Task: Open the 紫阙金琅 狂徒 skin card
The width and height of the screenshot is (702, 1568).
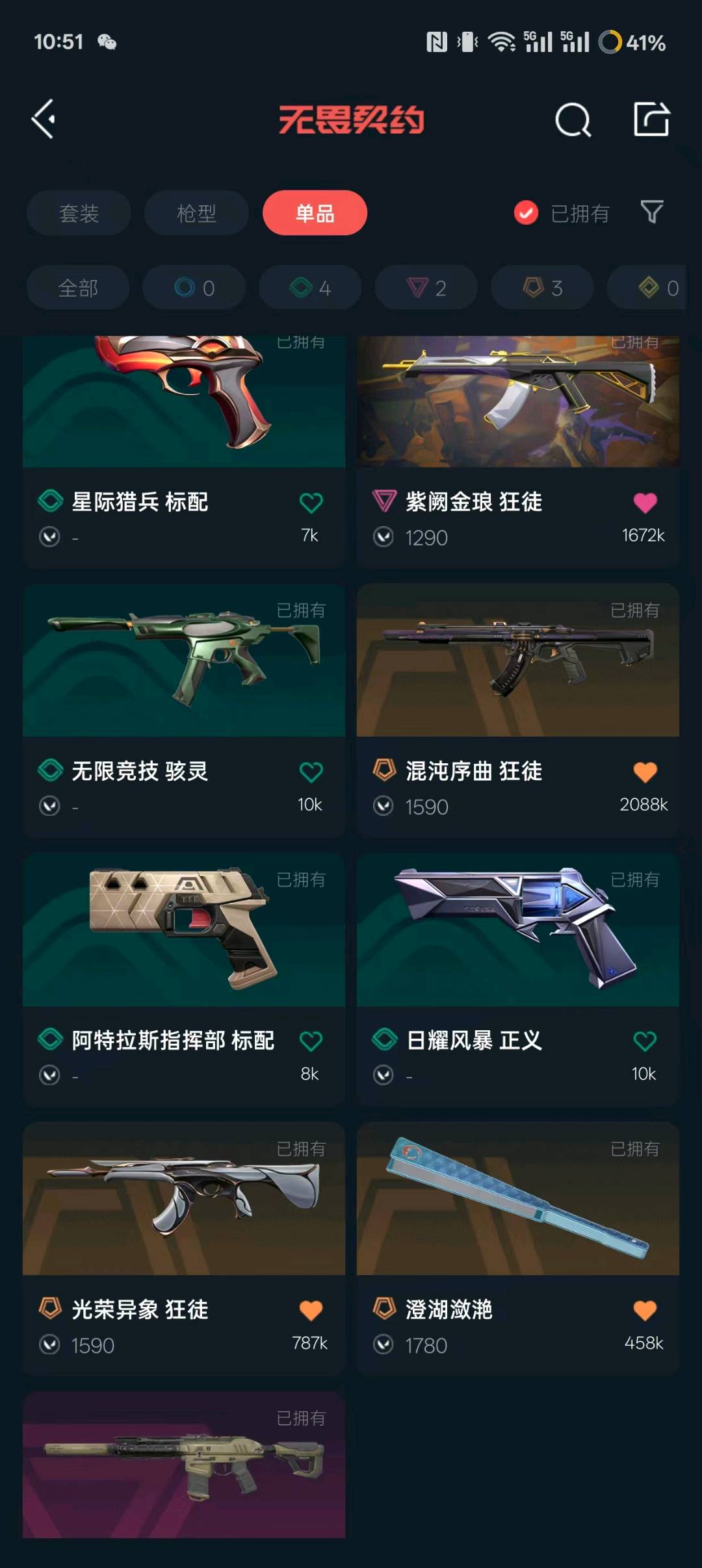Action: pyautogui.click(x=517, y=416)
